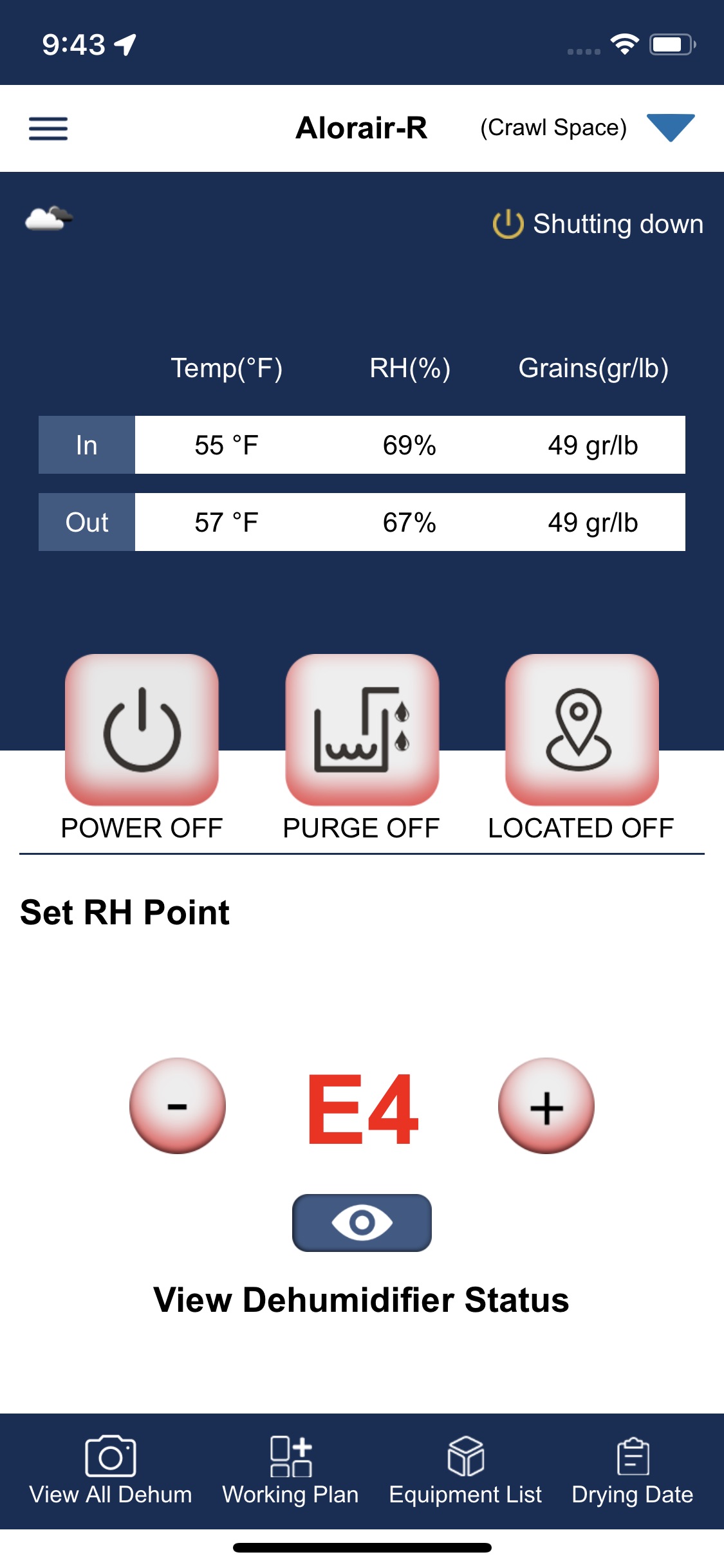Expand the Crawl Space device dropdown

click(670, 127)
